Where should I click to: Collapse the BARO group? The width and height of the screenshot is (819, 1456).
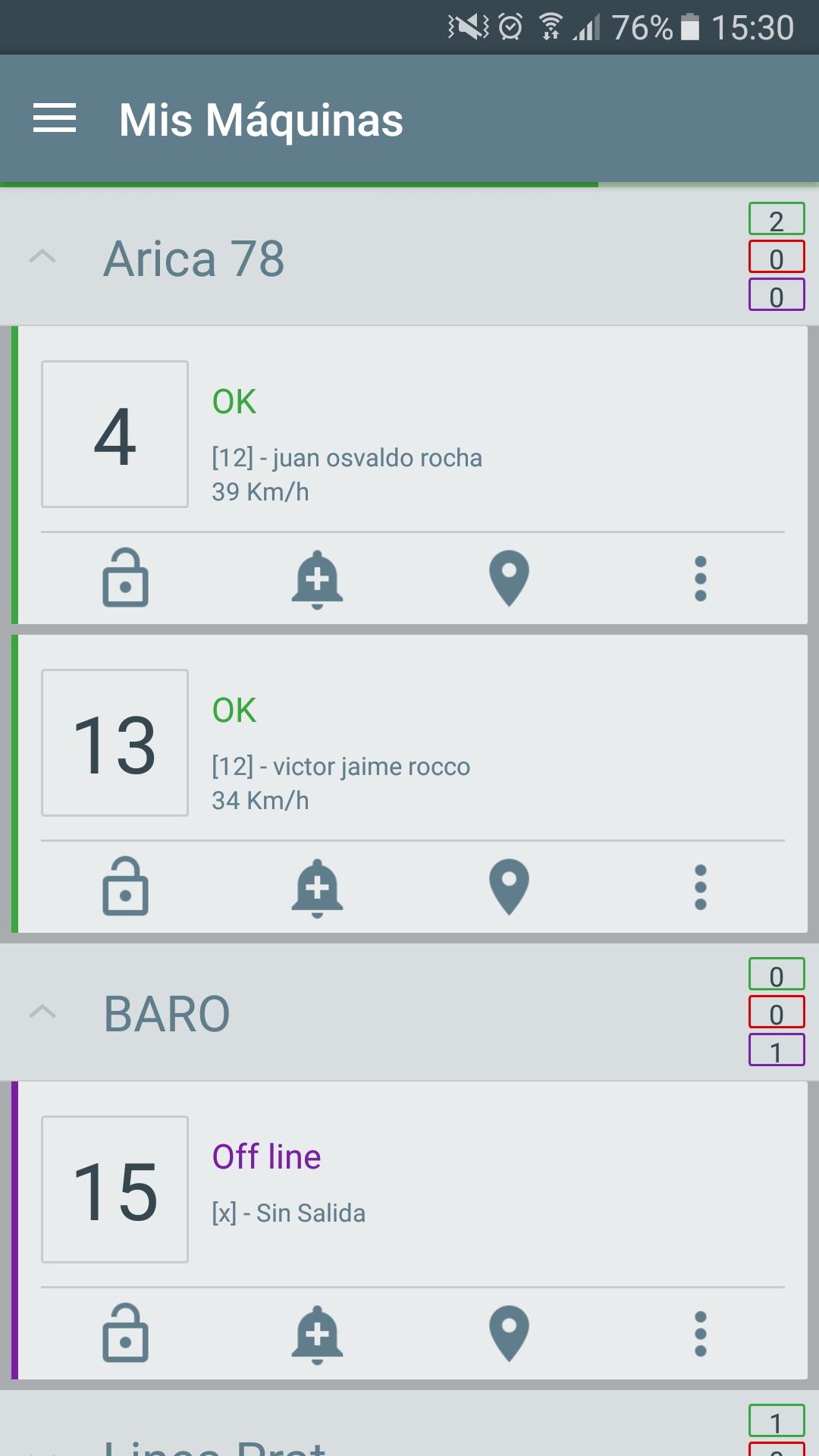pyautogui.click(x=42, y=1012)
